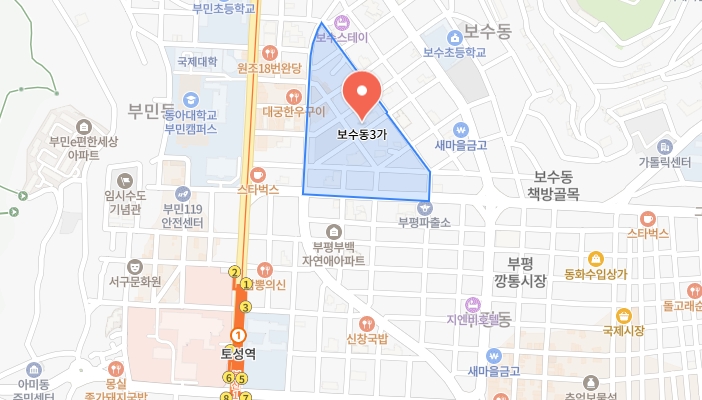This screenshot has height=400, width=702.
Task: Open the 임시수도기념관 museum marker
Action: pos(126,181)
